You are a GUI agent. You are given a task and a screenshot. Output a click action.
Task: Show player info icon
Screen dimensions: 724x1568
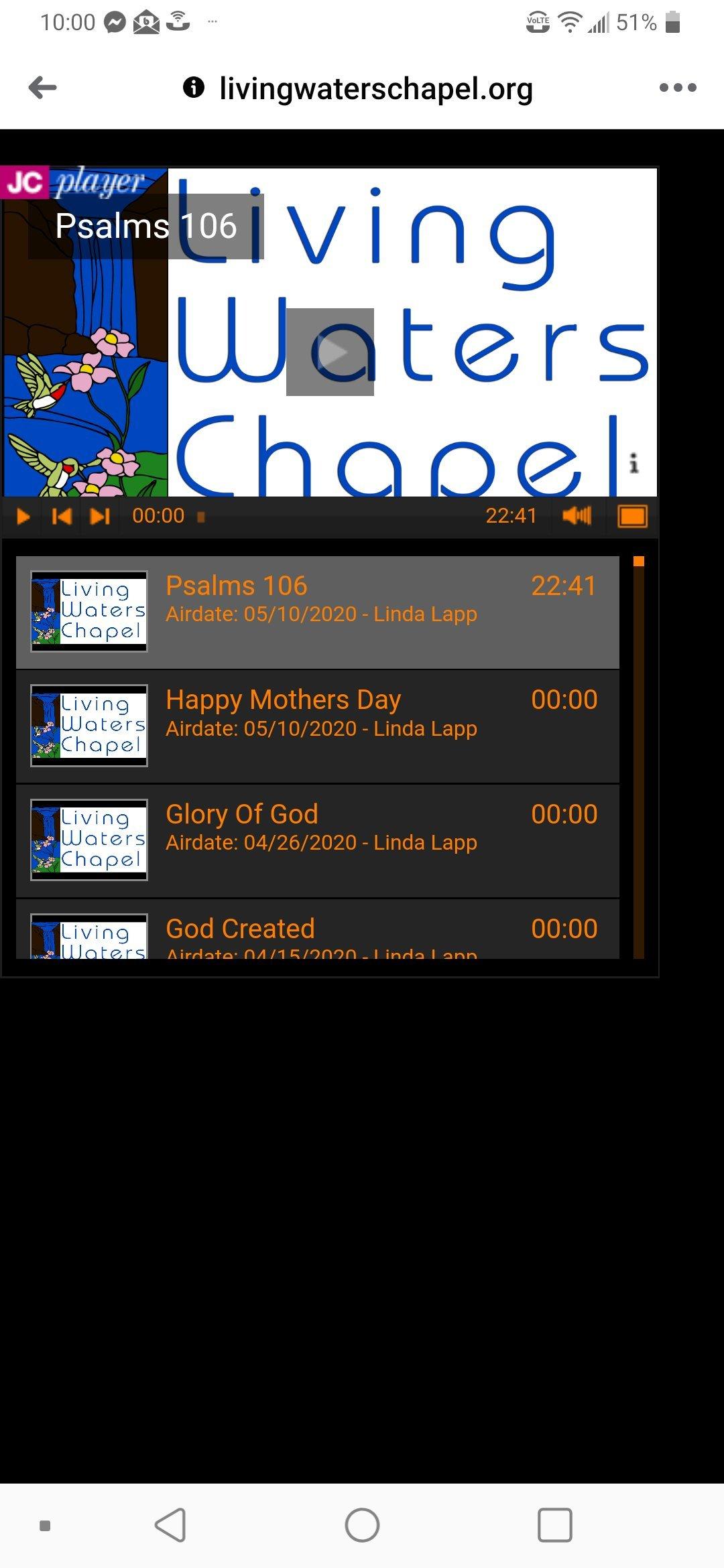pyautogui.click(x=633, y=463)
